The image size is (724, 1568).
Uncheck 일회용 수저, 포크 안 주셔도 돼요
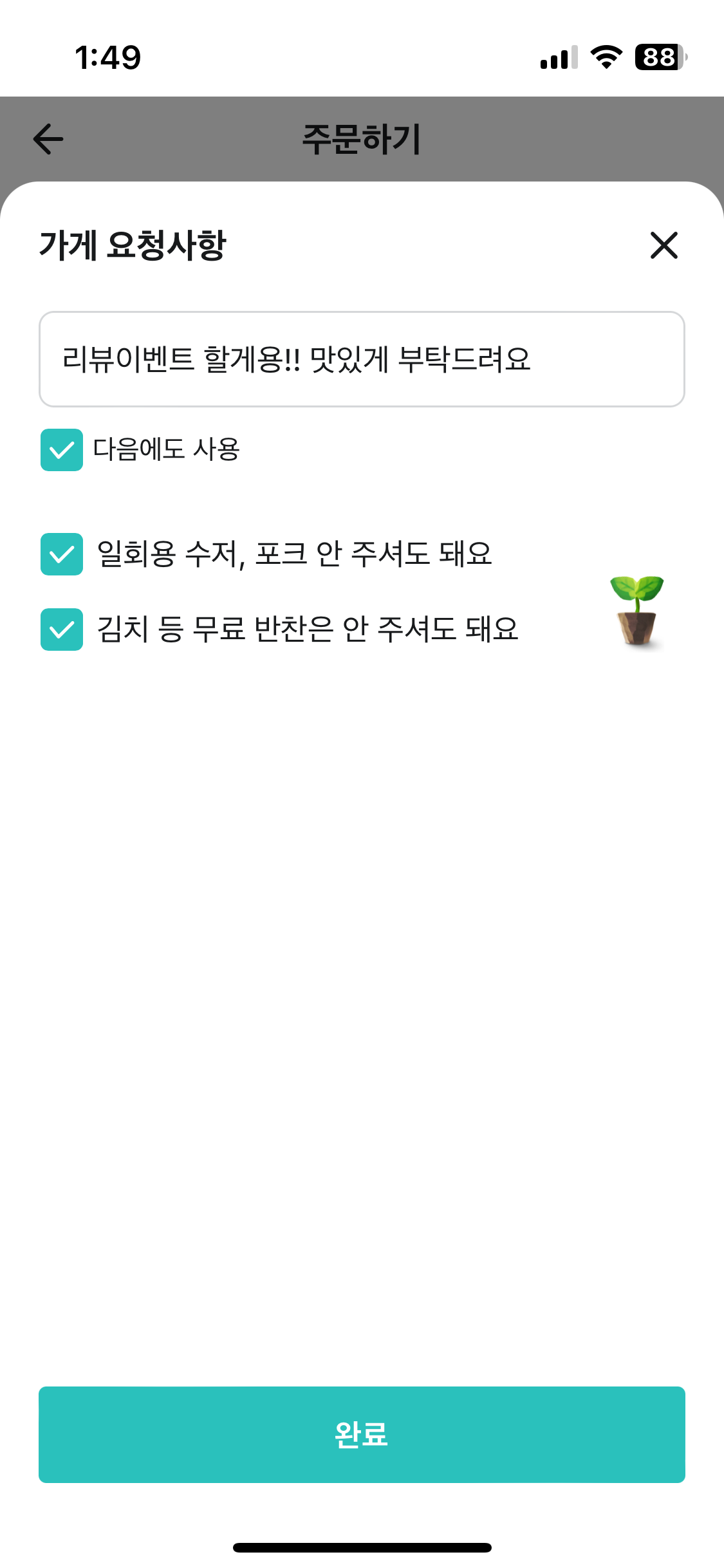(62, 554)
